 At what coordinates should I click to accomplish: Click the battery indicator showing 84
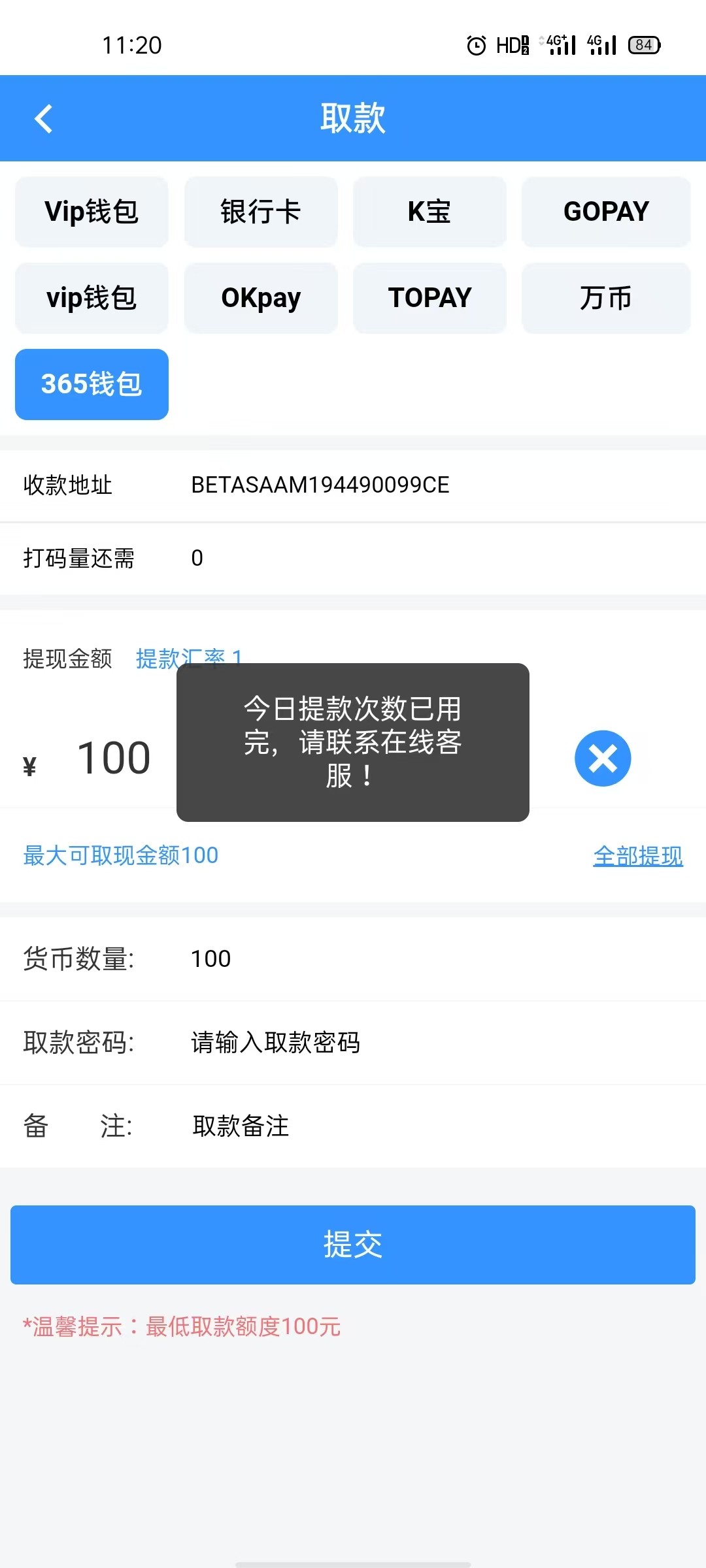click(x=643, y=44)
